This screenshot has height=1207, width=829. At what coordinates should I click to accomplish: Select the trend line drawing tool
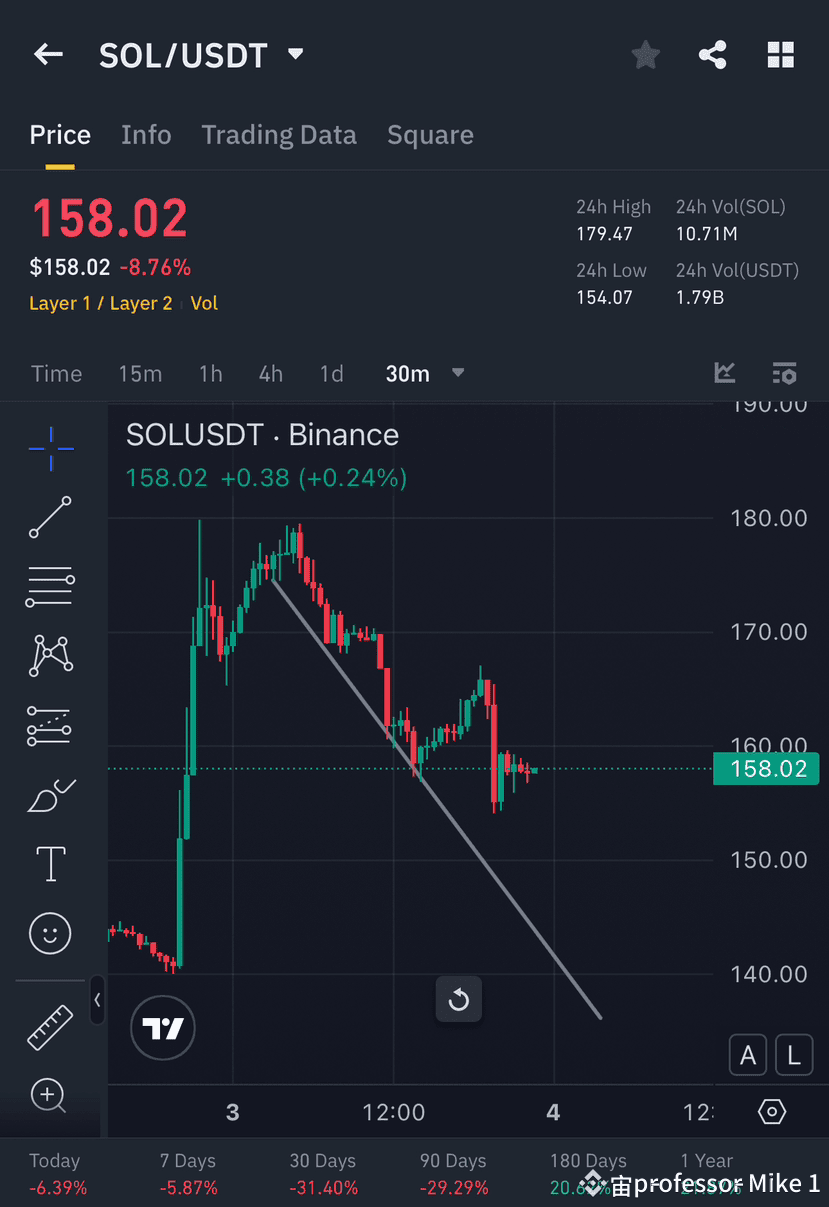(49, 518)
